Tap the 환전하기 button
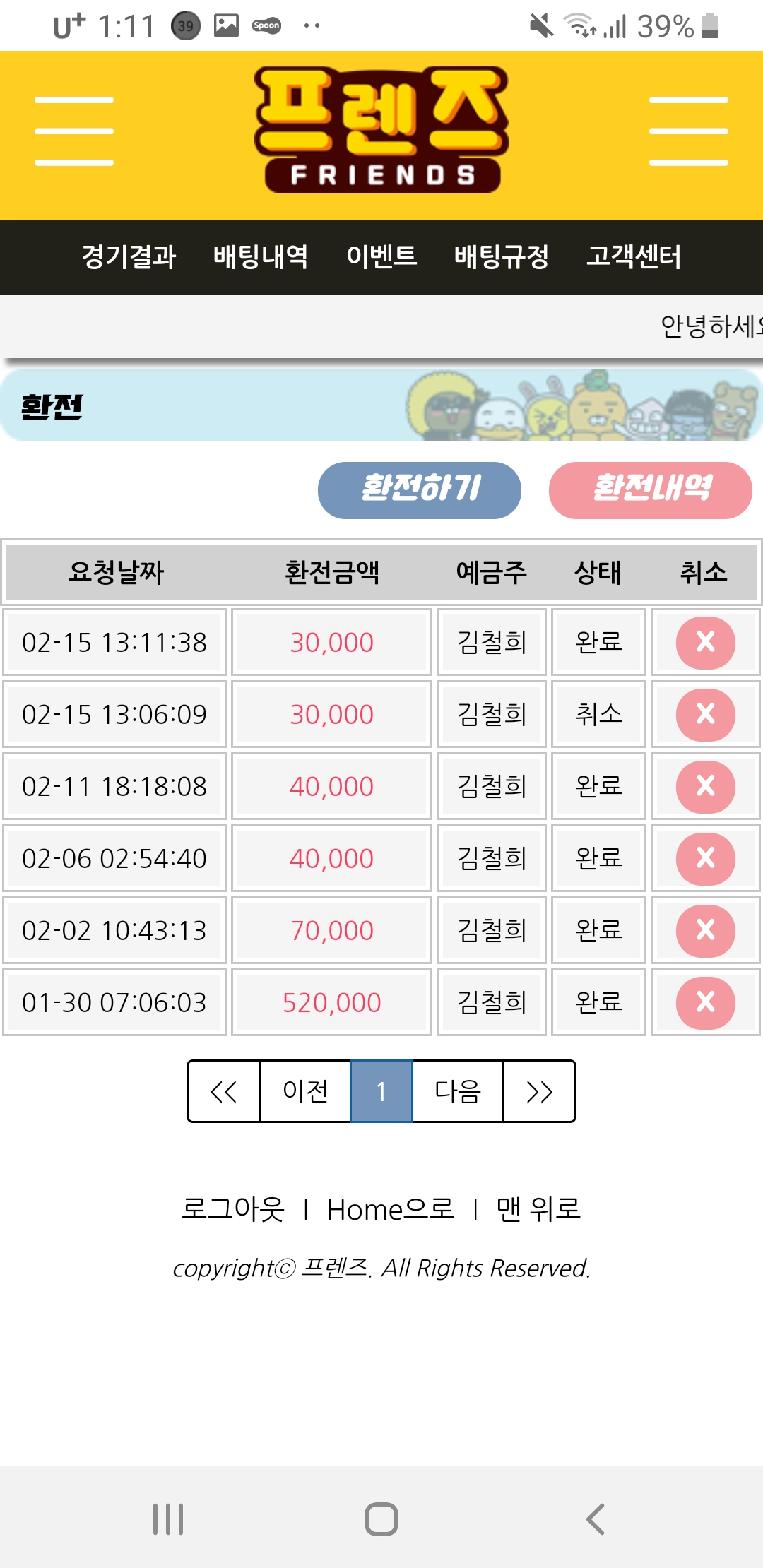763x1568 pixels. coord(420,490)
